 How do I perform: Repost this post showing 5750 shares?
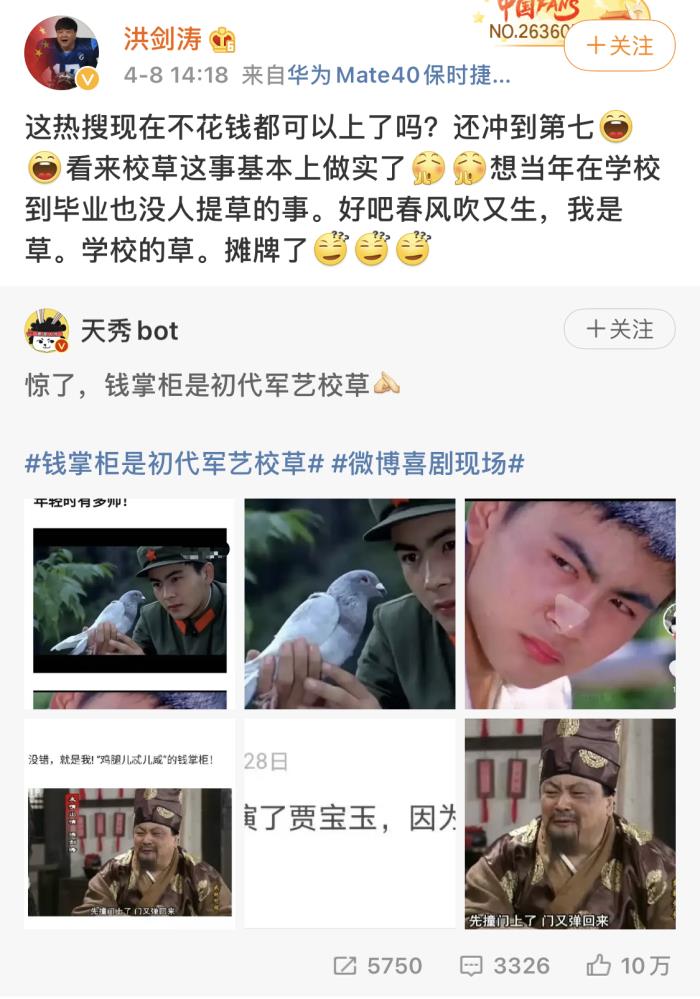point(378,965)
